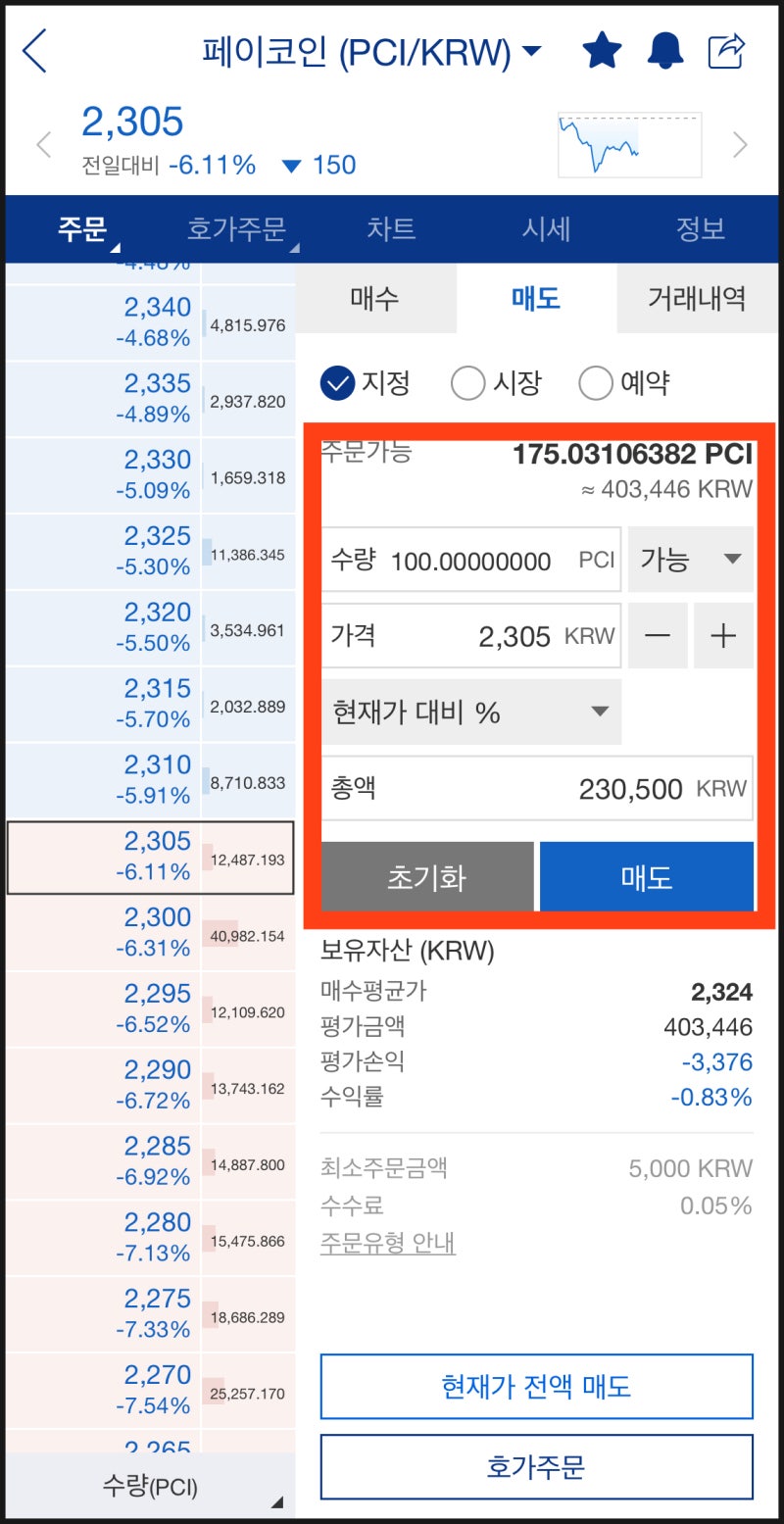Viewport: 784px width, 1524px height.
Task: Tap the back arrow icon
Action: click(x=35, y=51)
